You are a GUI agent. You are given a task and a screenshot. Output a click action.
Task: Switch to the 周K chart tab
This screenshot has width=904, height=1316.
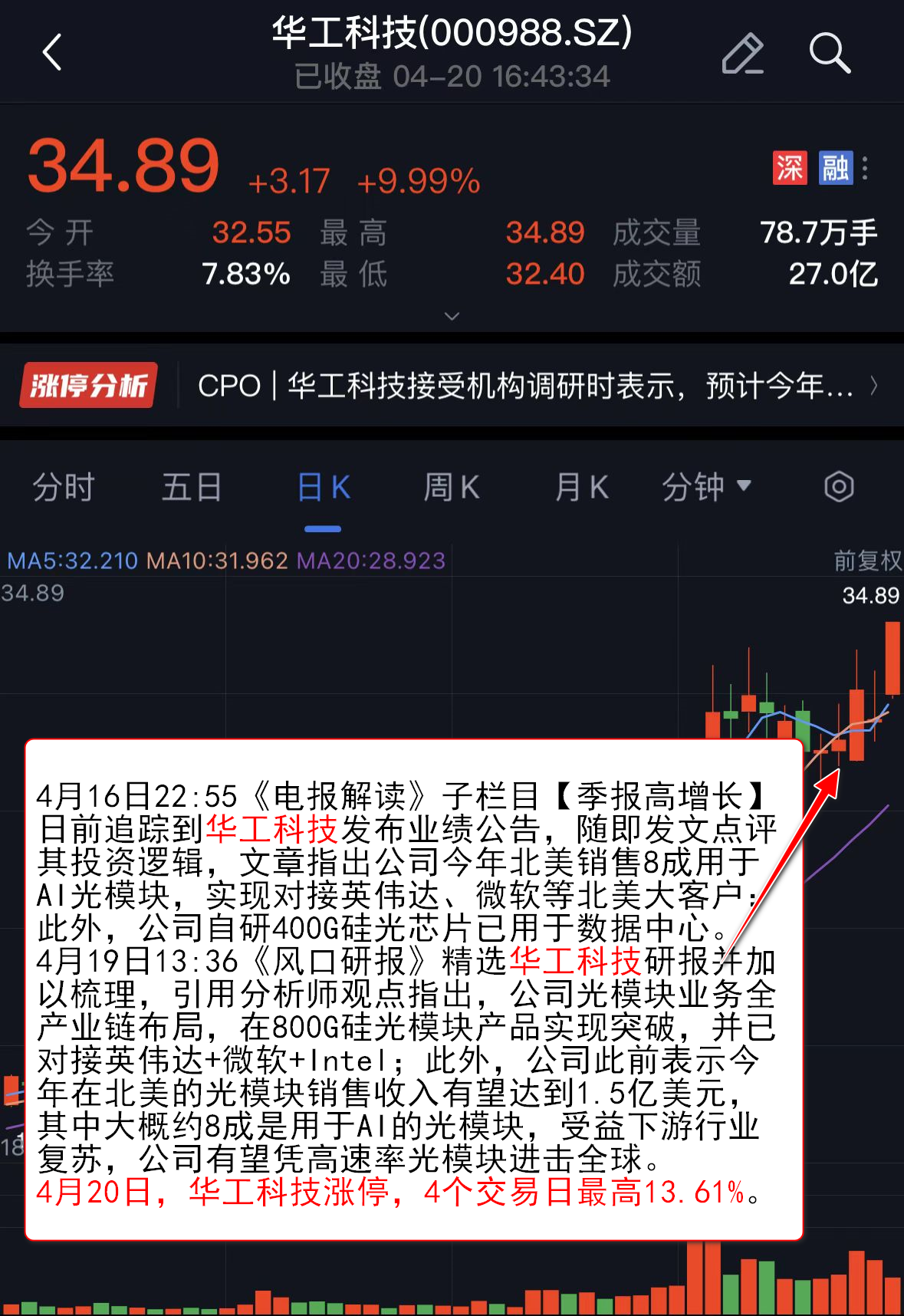point(452,488)
